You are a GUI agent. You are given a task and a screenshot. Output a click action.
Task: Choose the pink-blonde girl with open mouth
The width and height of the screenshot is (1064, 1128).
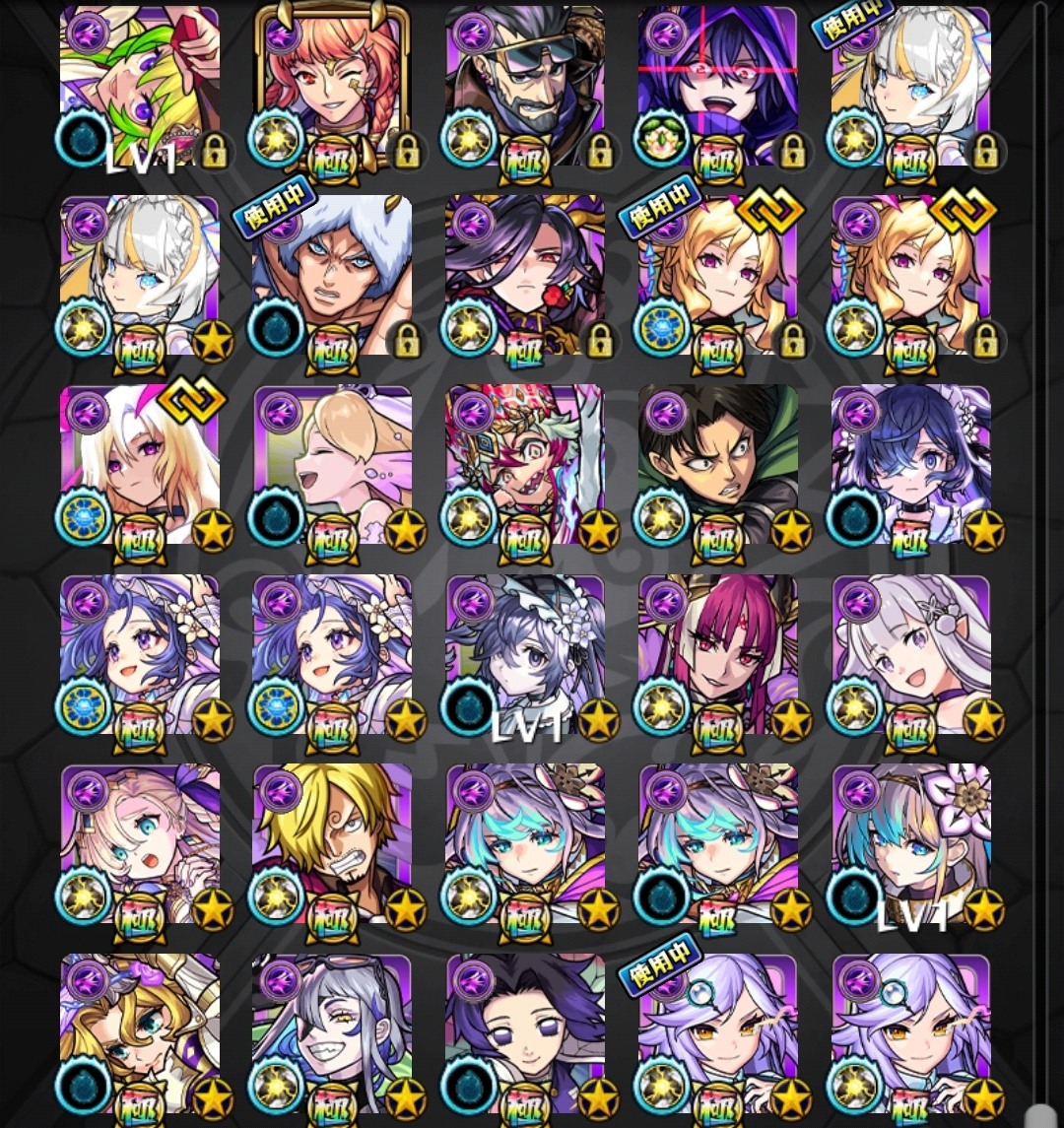(x=139, y=843)
